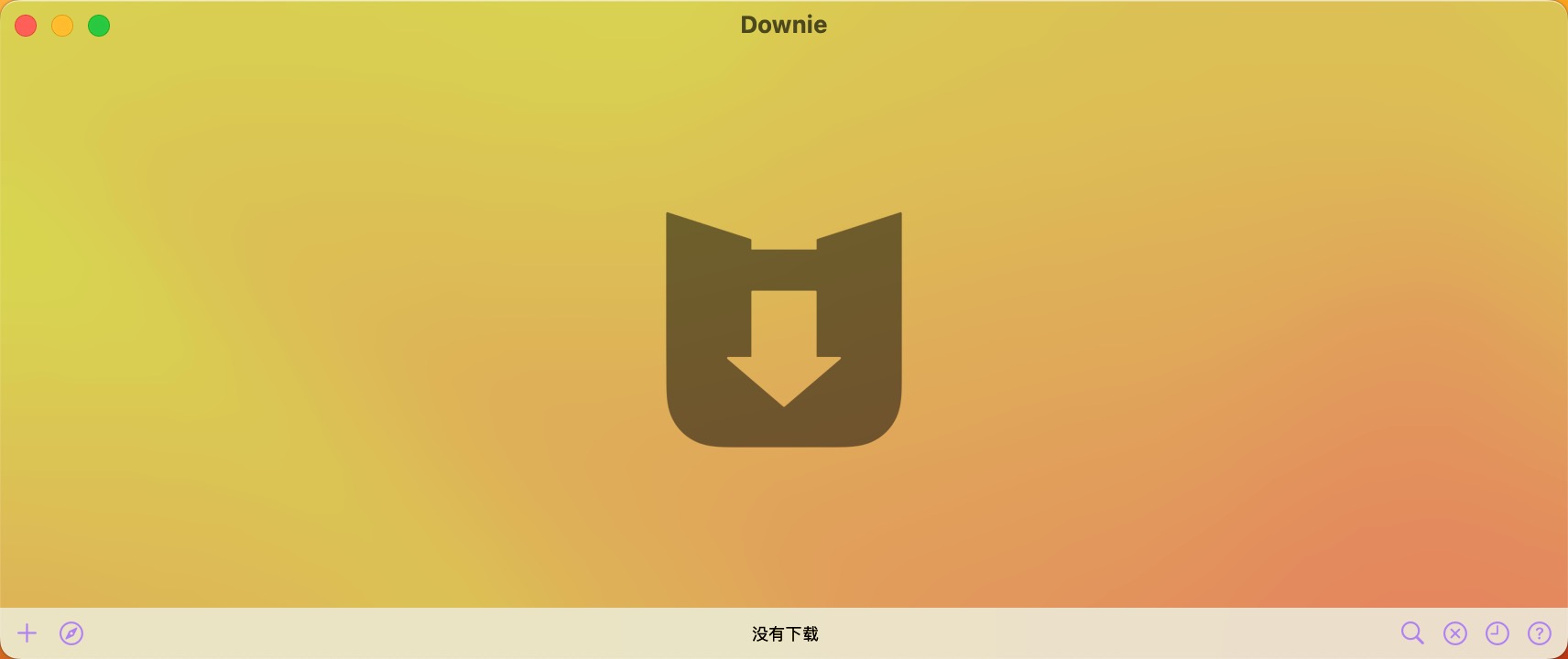
Task: Close the Downie window
Action: coord(26,26)
